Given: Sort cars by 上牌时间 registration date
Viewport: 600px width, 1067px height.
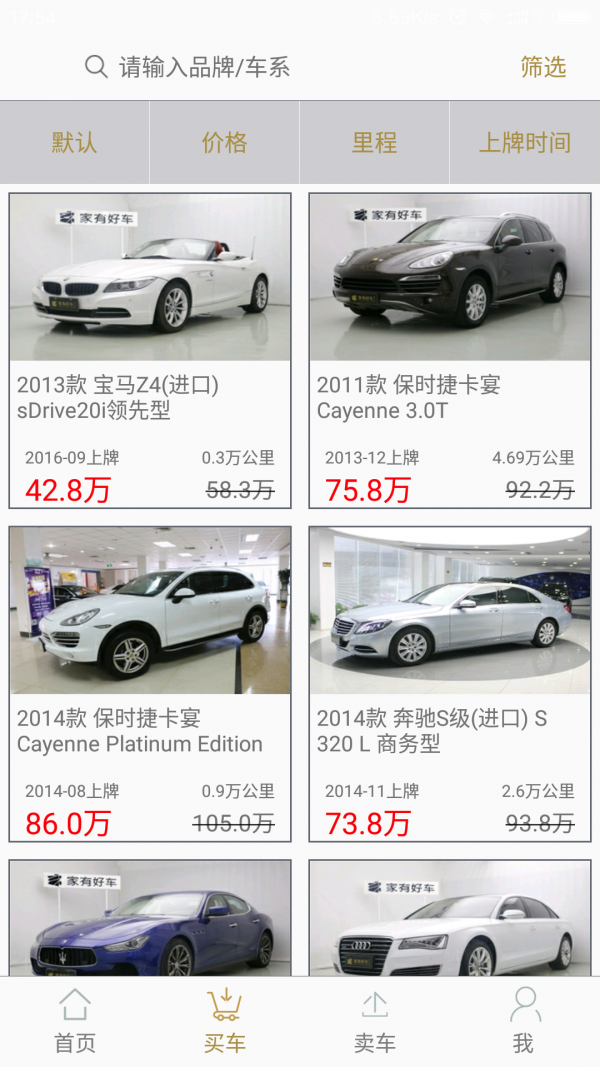Looking at the screenshot, I should pyautogui.click(x=525, y=142).
